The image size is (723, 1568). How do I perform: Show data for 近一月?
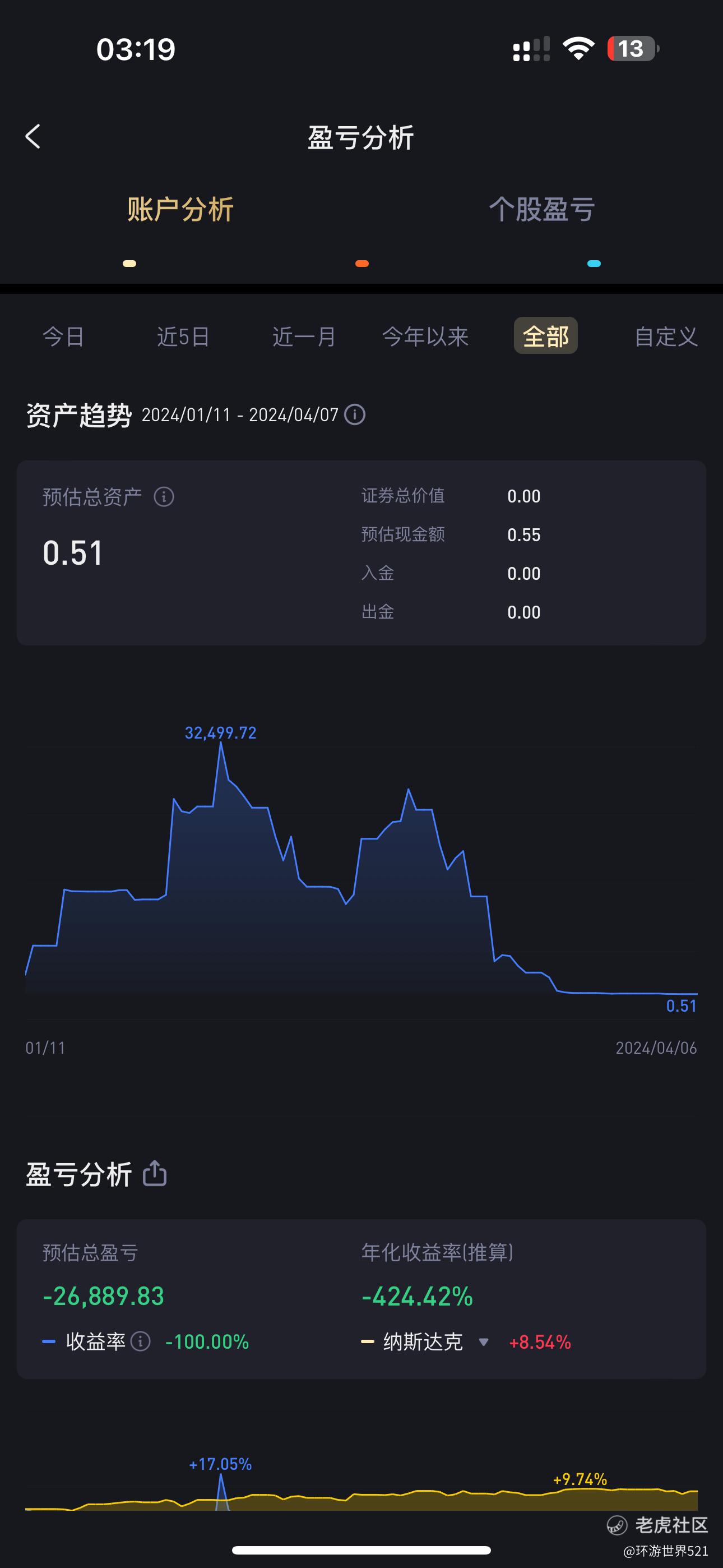[x=304, y=336]
